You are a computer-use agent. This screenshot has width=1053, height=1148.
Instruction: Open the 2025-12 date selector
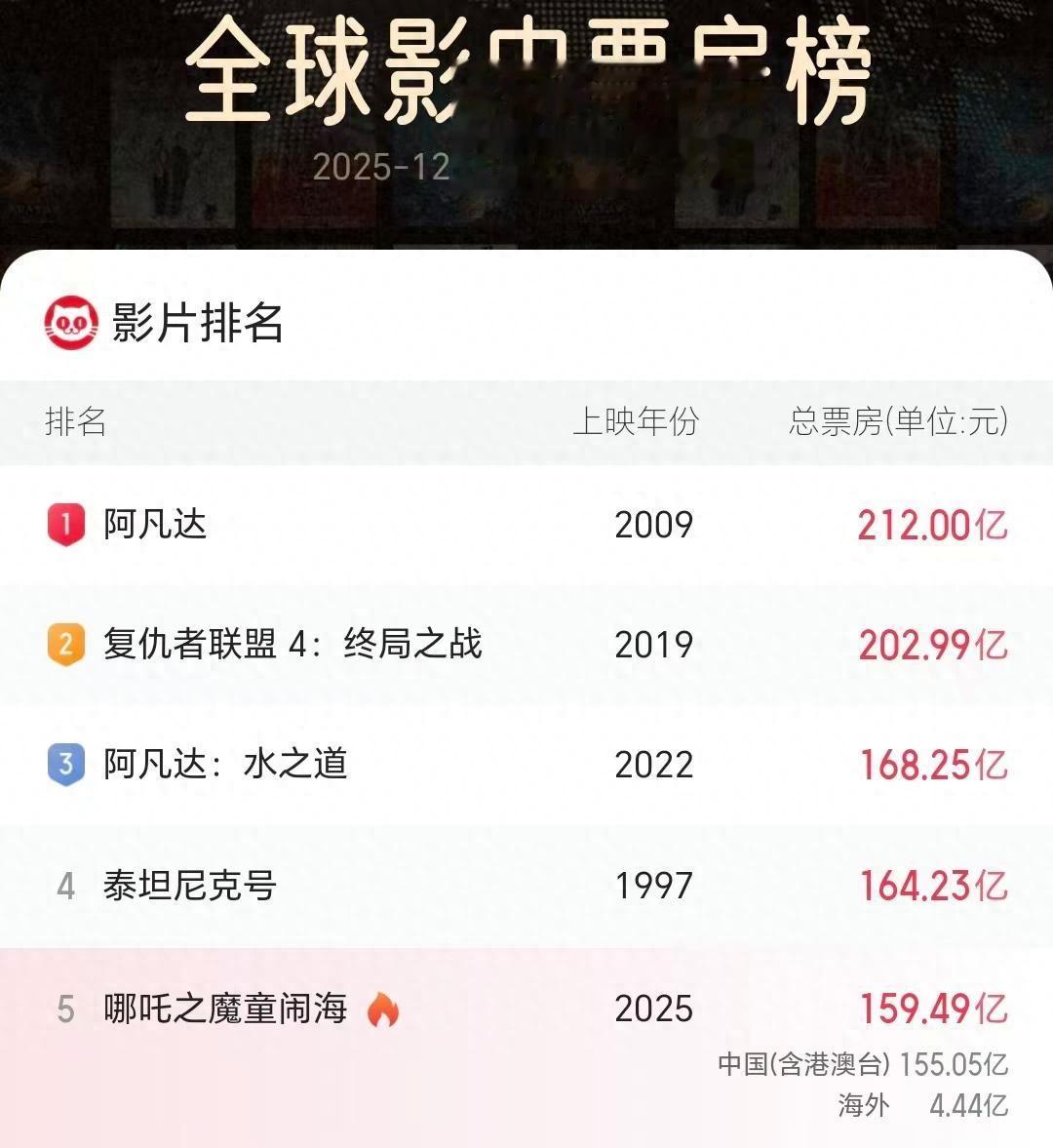click(x=380, y=168)
